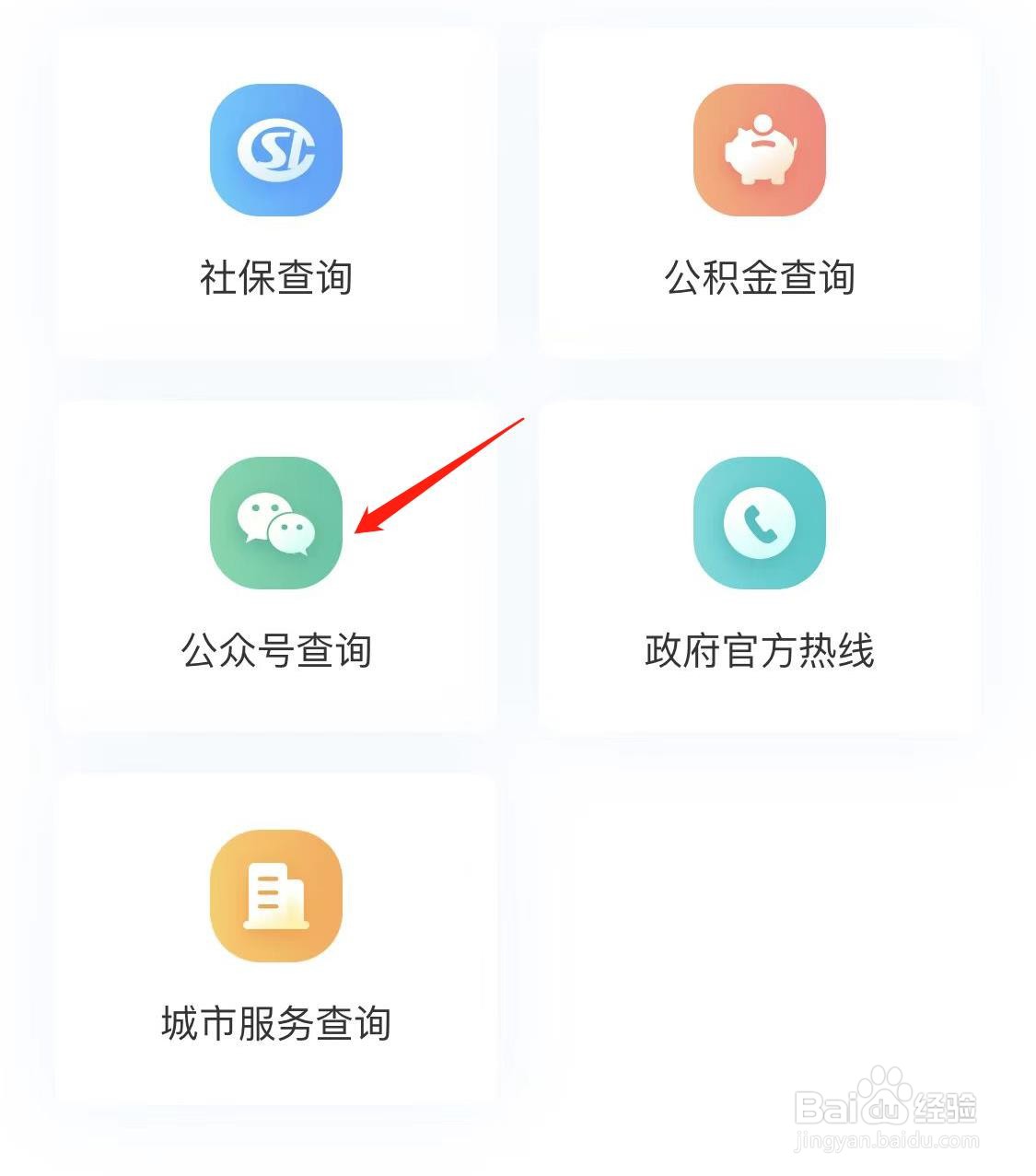Image resolution: width=1036 pixels, height=1176 pixels.
Task: Tap the piggy bank 公积金查询 icon
Action: tap(759, 150)
